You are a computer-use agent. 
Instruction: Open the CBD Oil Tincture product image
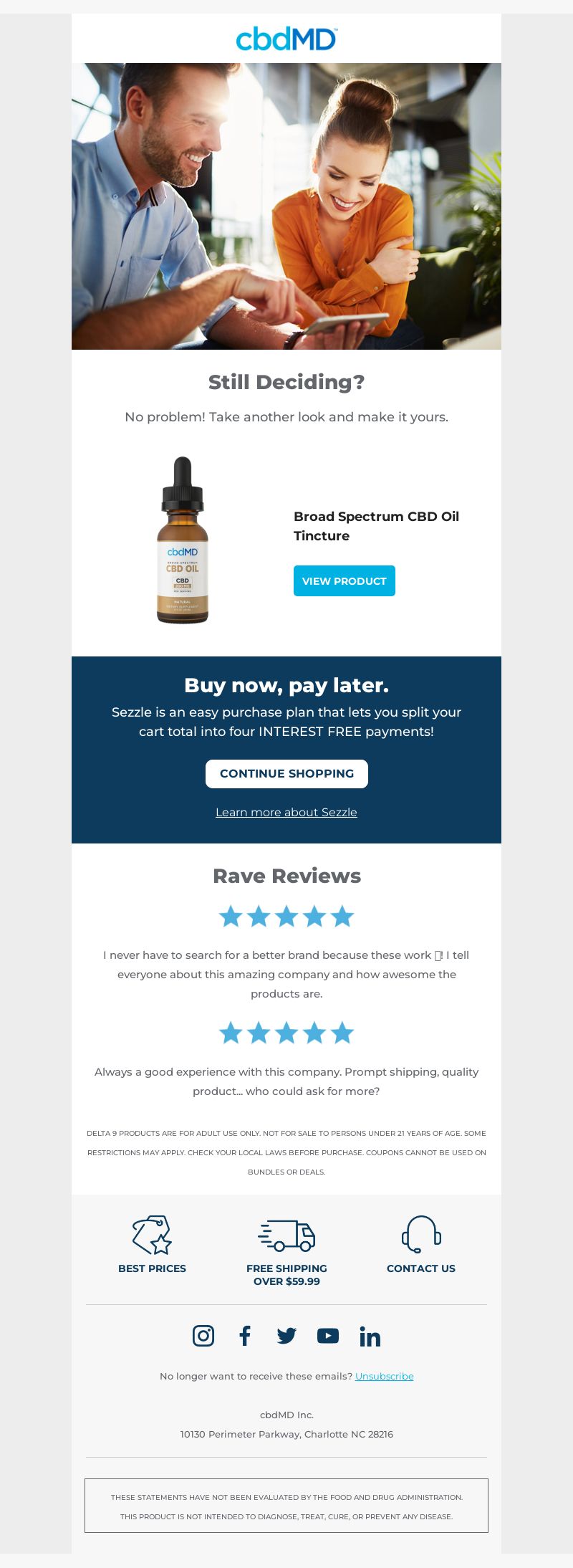tap(183, 540)
